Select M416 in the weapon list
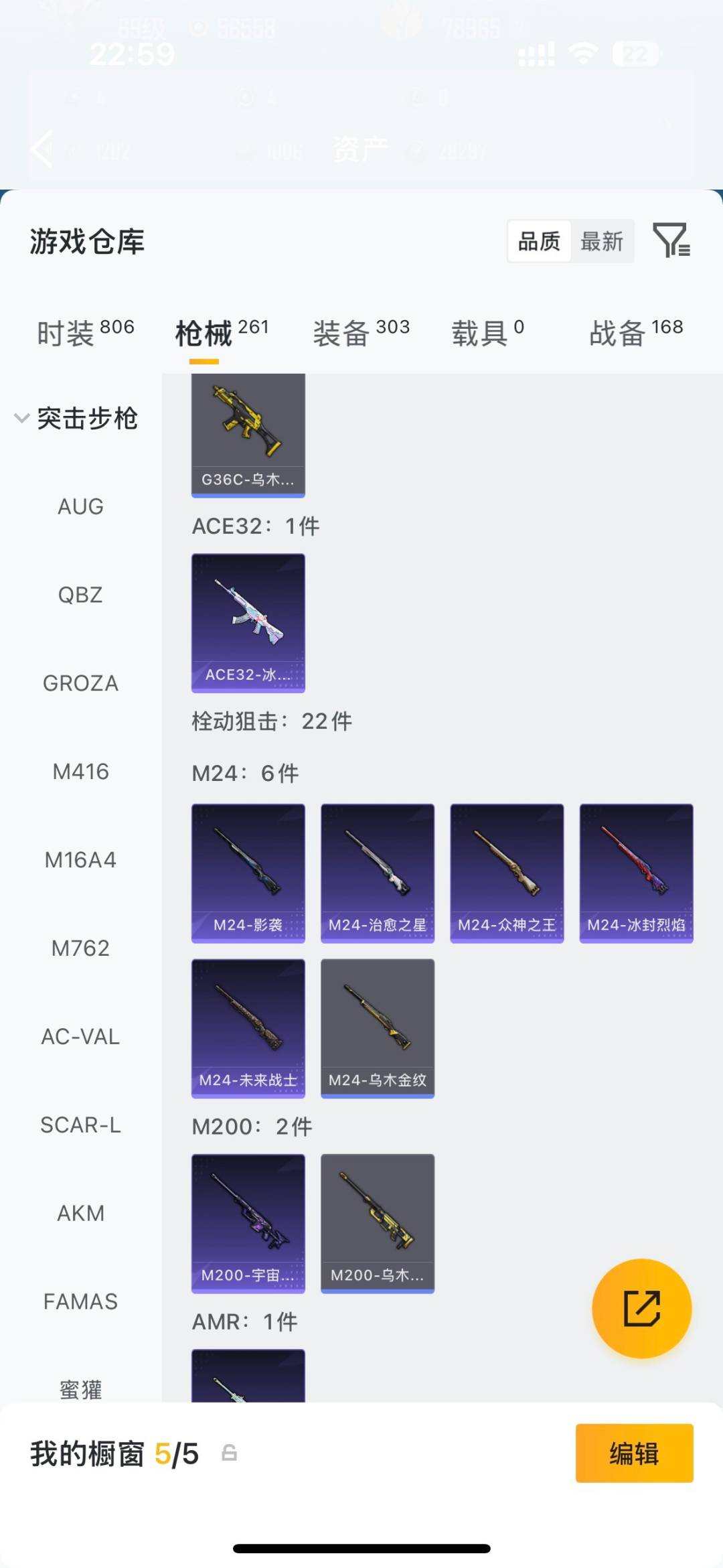723x1568 pixels. pyautogui.click(x=80, y=772)
